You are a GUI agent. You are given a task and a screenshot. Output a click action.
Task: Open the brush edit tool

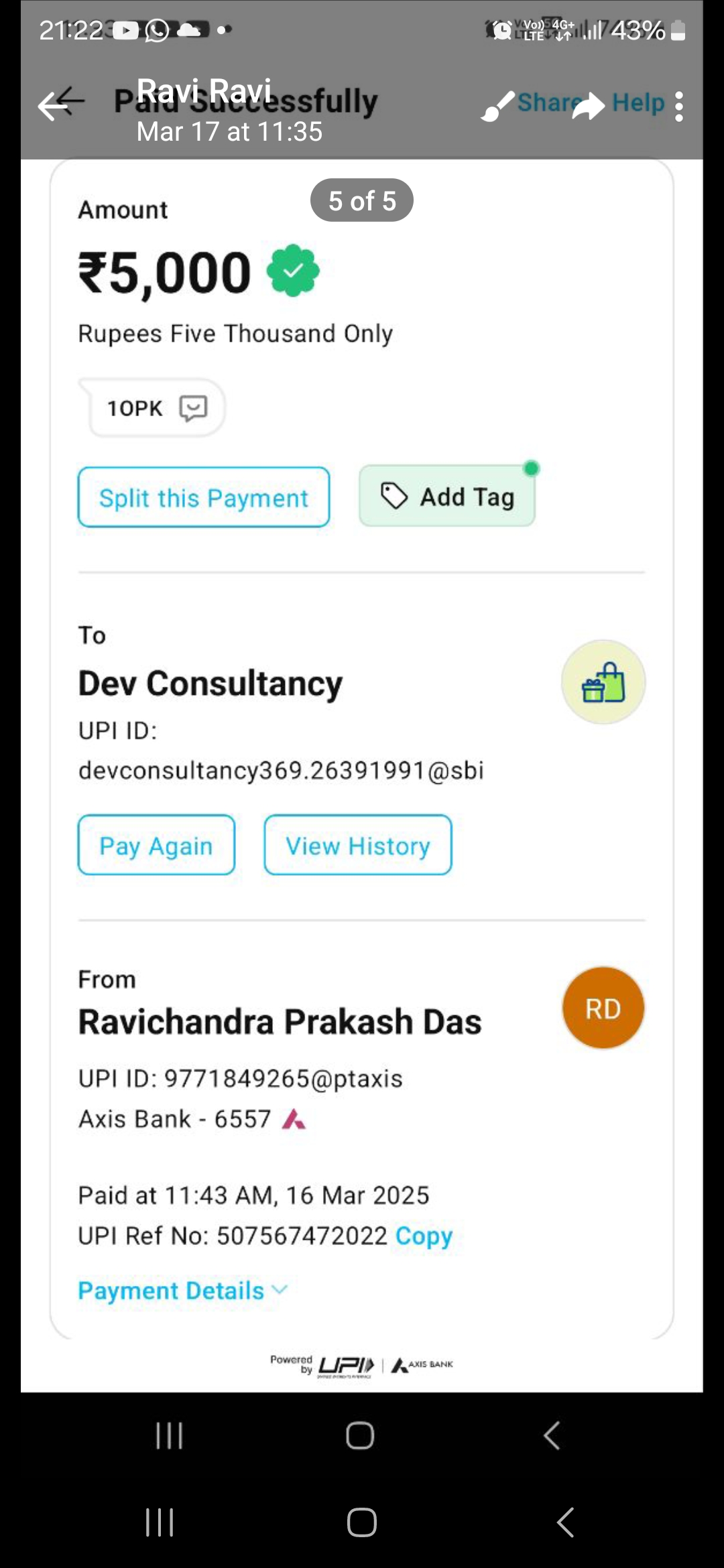498,106
